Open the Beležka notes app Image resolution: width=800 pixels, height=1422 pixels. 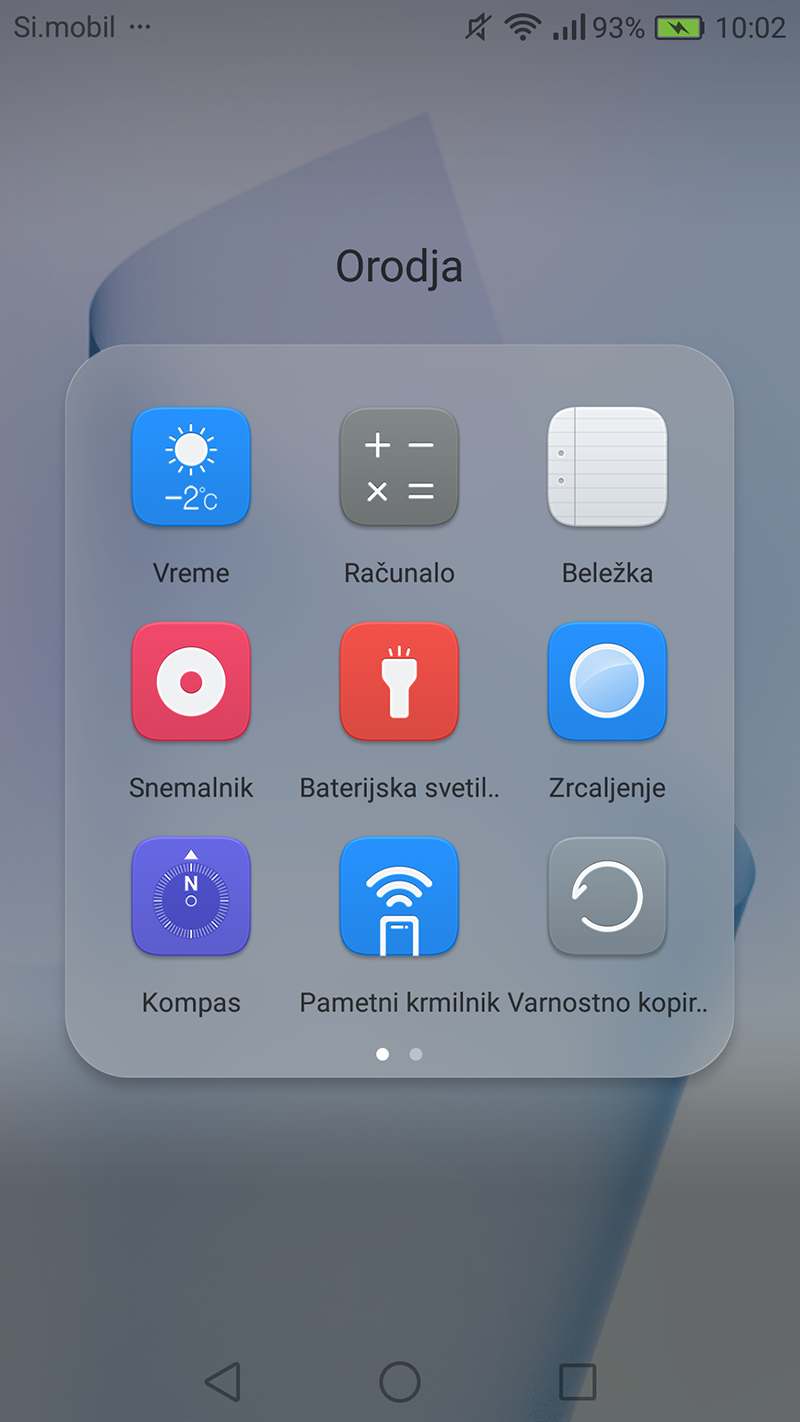click(607, 467)
